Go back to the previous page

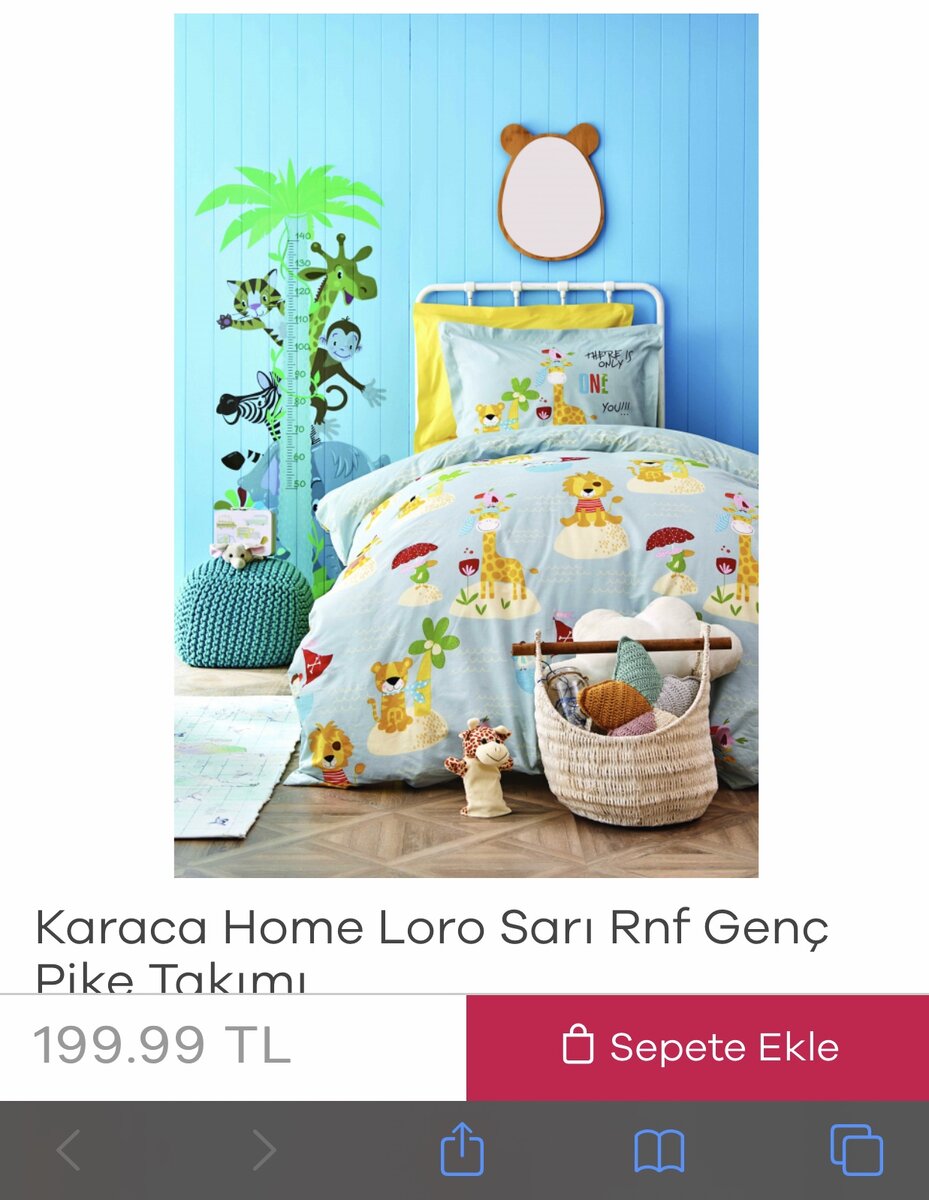68,1150
